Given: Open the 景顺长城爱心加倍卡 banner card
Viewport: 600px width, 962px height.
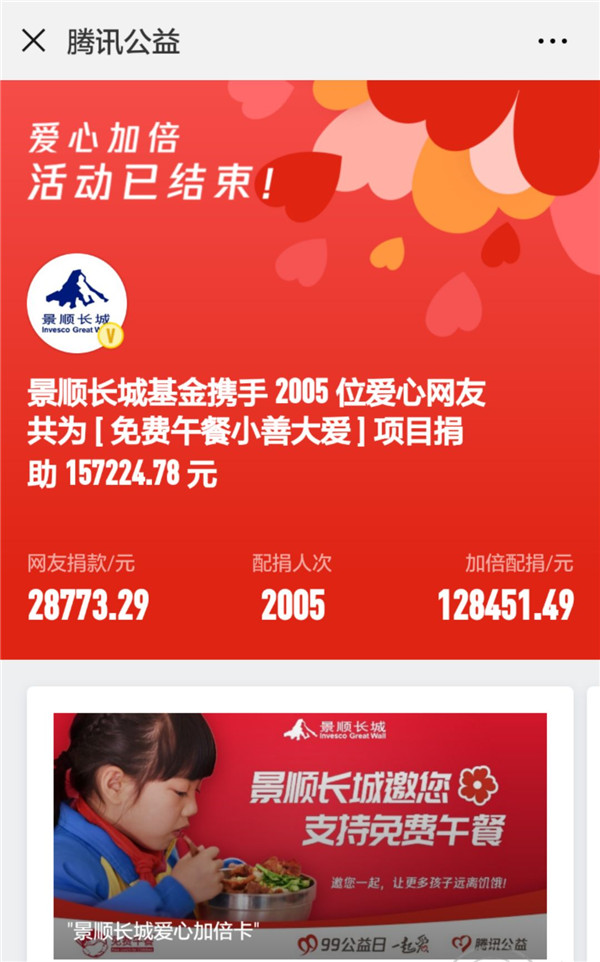Looking at the screenshot, I should click(x=300, y=830).
